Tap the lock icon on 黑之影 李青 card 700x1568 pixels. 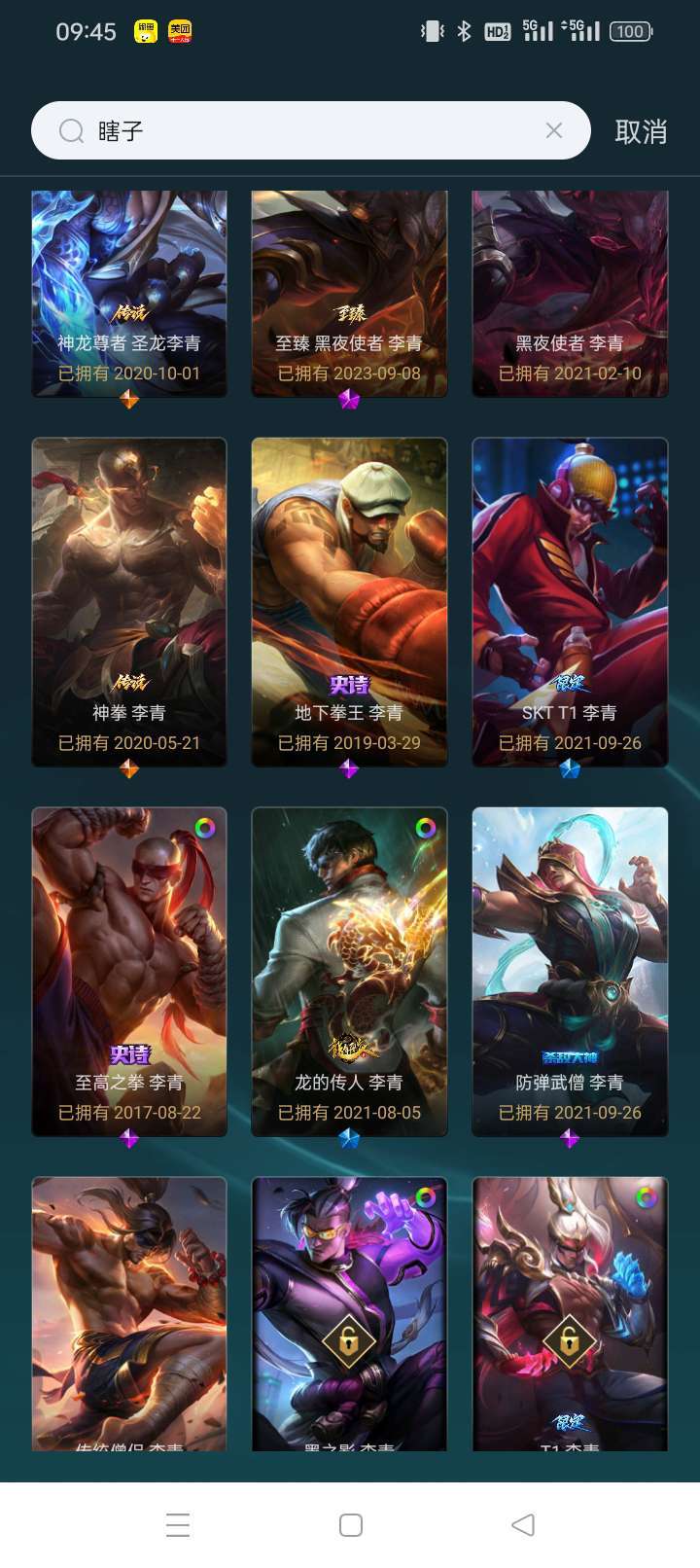[x=349, y=1340]
